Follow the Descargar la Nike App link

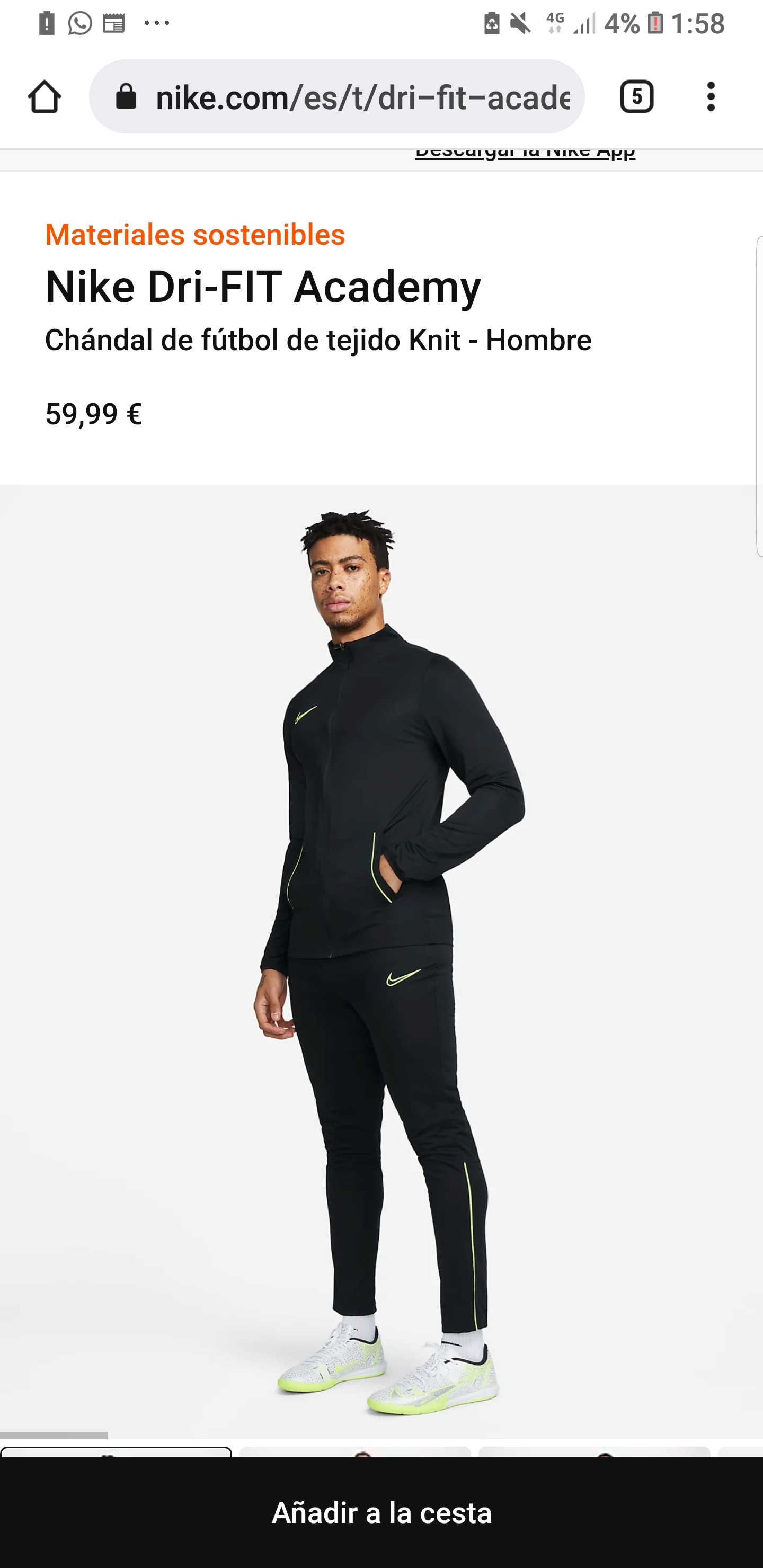click(524, 153)
